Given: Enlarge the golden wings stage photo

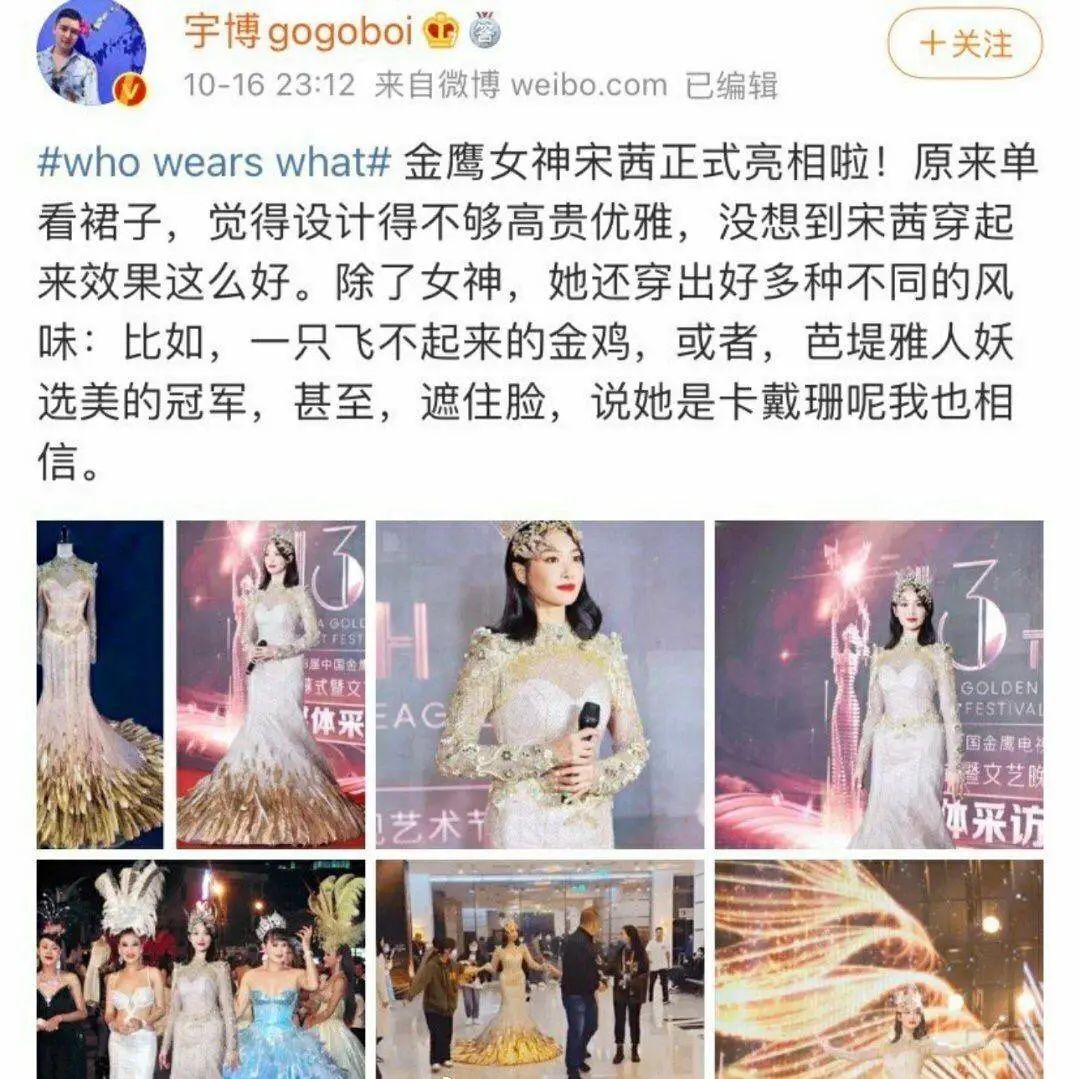Looking at the screenshot, I should (x=878, y=968).
